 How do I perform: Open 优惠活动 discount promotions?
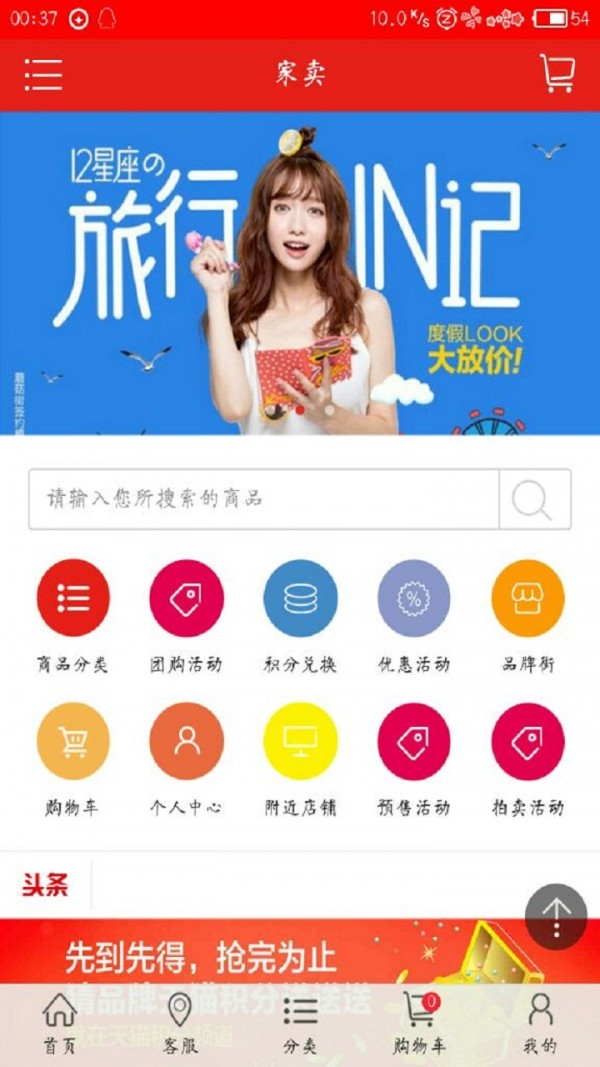pos(413,598)
